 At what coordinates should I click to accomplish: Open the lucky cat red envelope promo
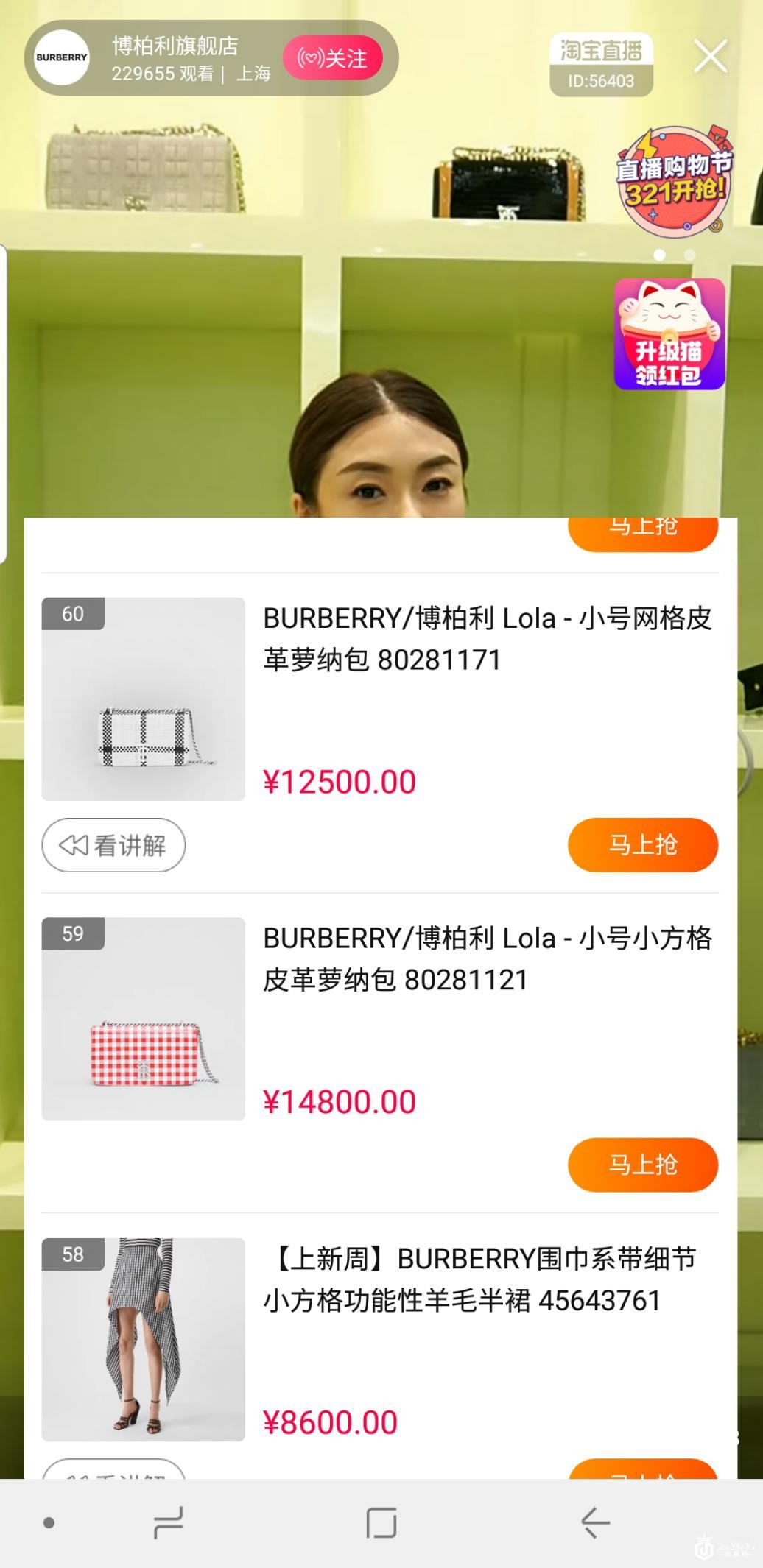669,334
